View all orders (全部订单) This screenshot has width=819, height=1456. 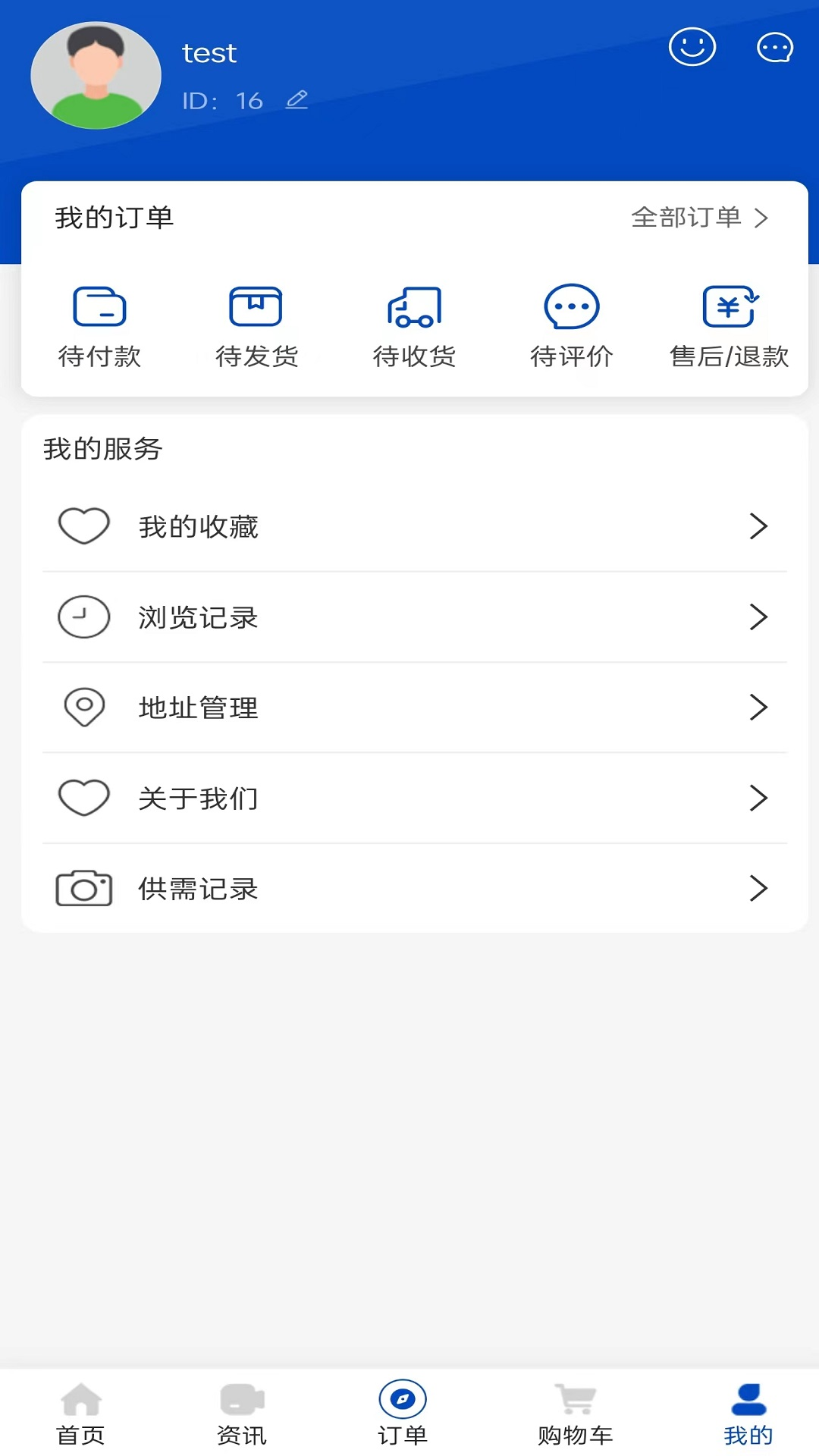[x=699, y=218]
